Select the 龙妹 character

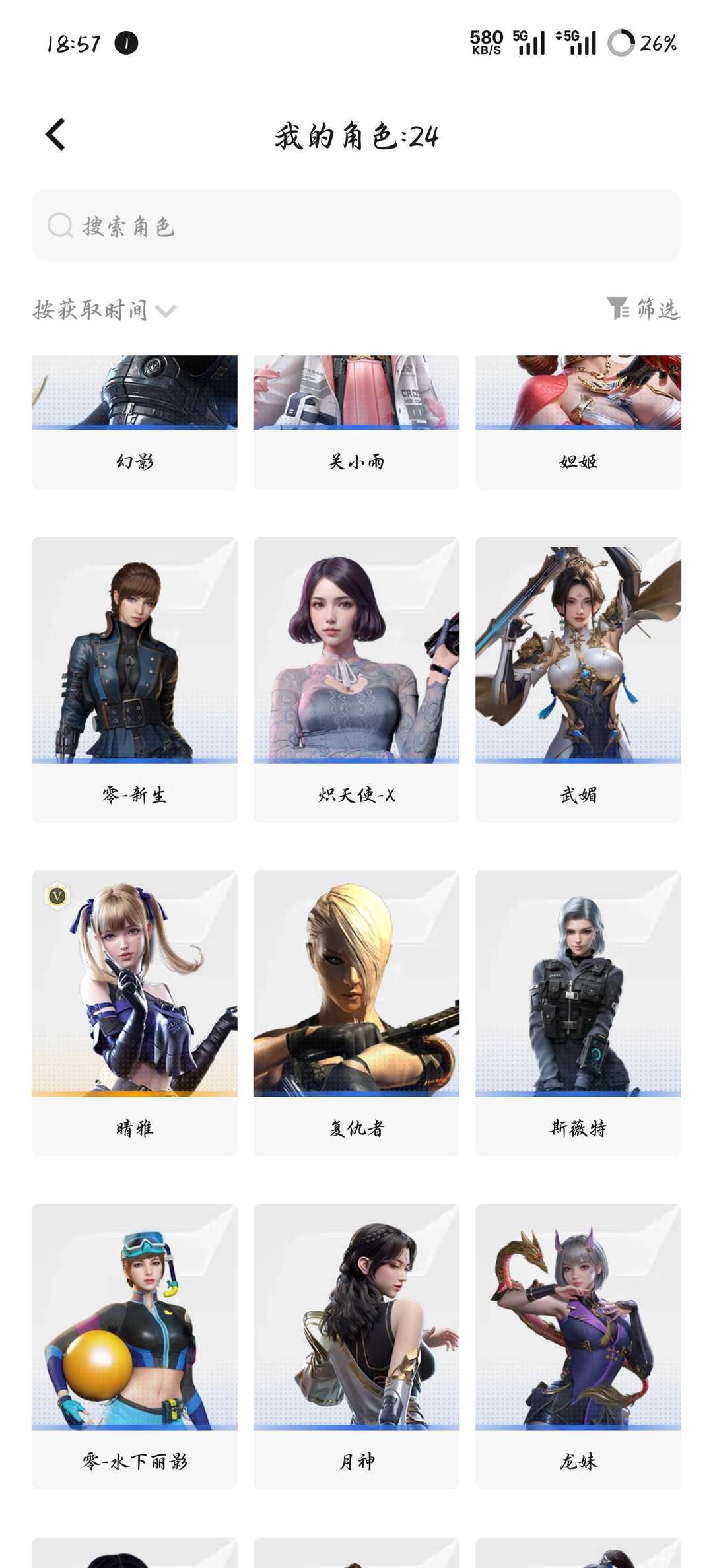[578, 1346]
